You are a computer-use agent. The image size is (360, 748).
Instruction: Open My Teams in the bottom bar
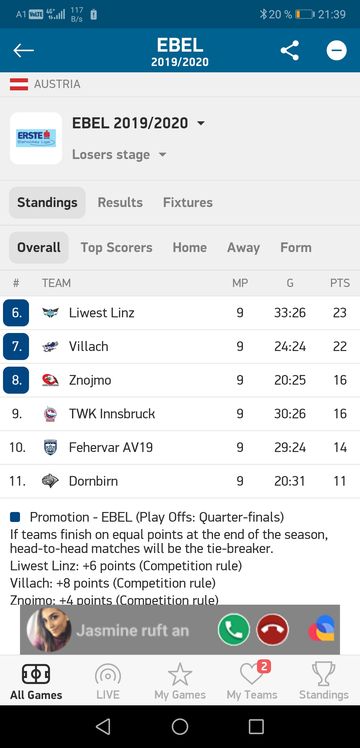click(252, 681)
